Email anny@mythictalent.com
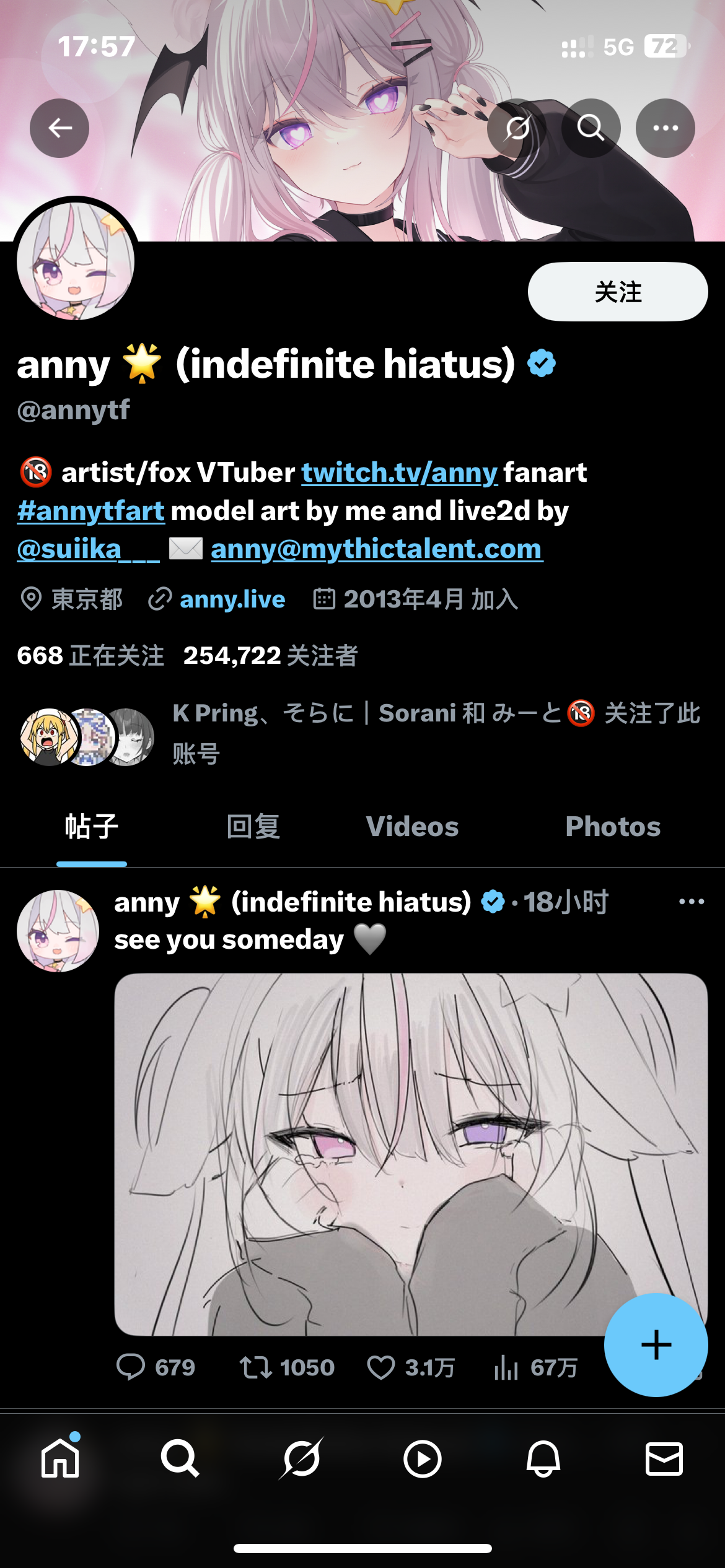 [x=377, y=549]
